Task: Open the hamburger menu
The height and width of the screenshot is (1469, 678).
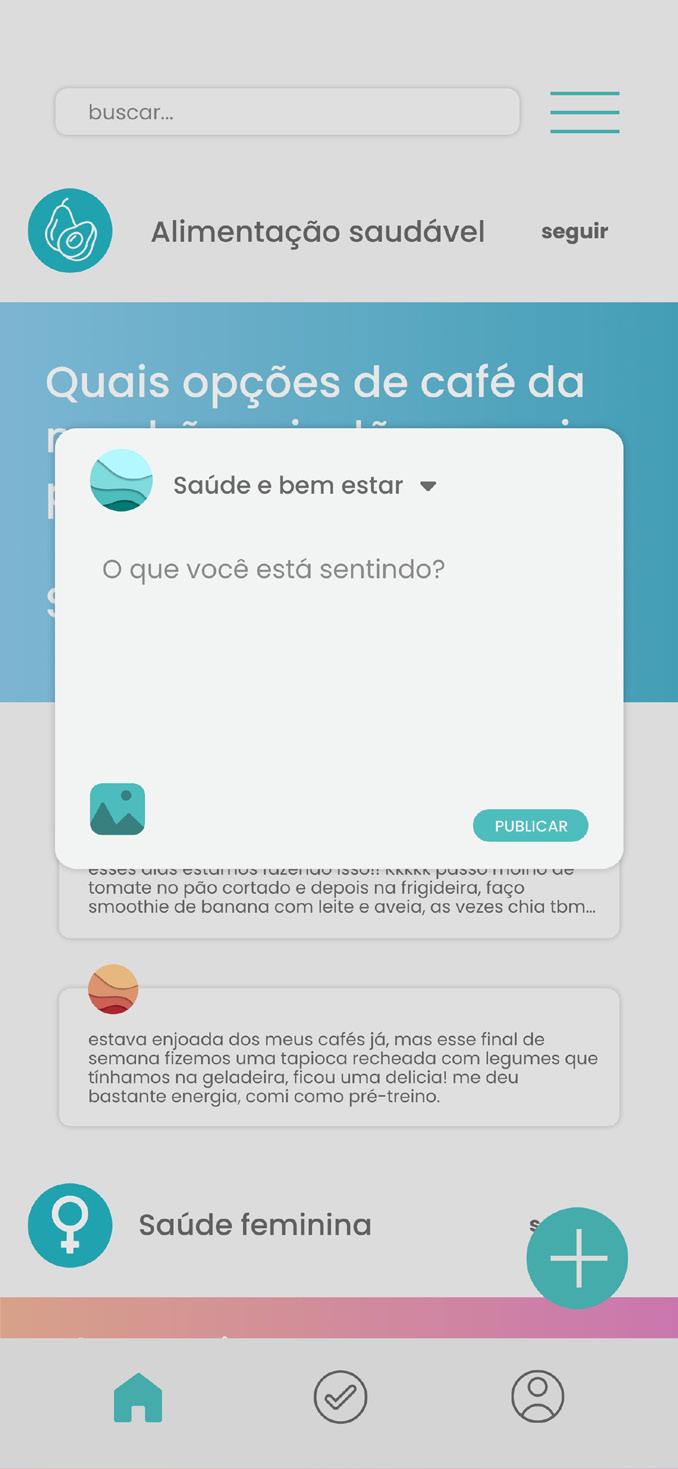Action: point(584,112)
